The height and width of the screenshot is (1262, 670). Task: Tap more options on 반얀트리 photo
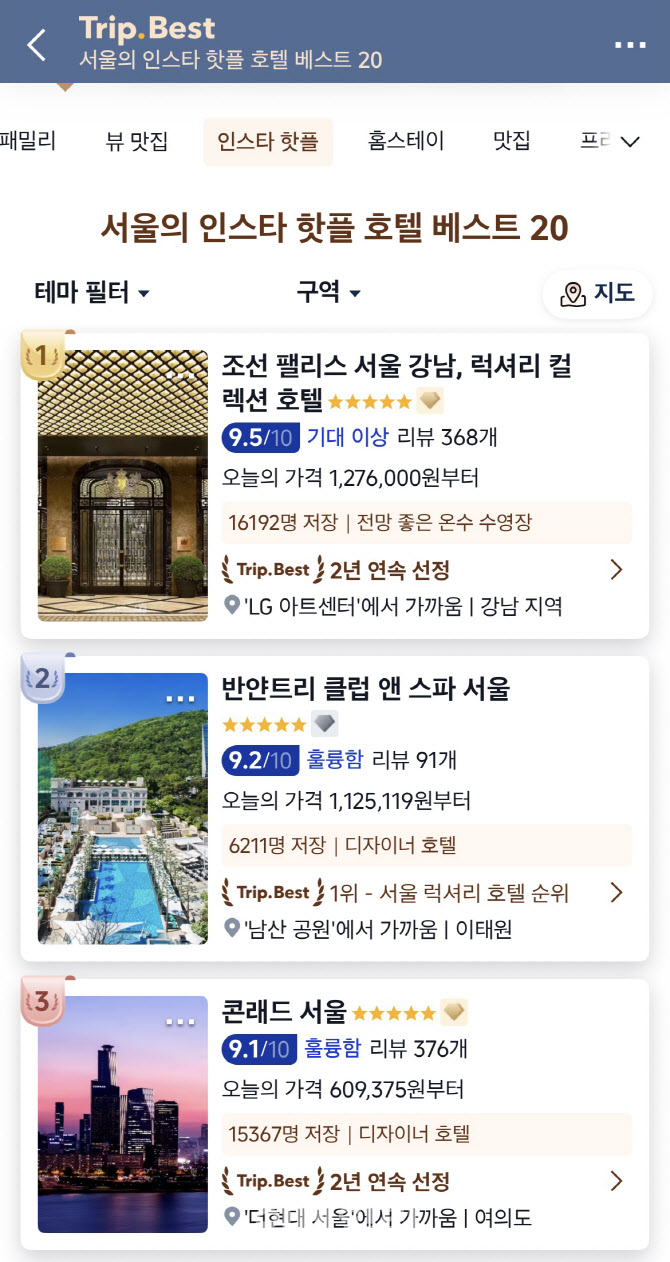[x=181, y=698]
